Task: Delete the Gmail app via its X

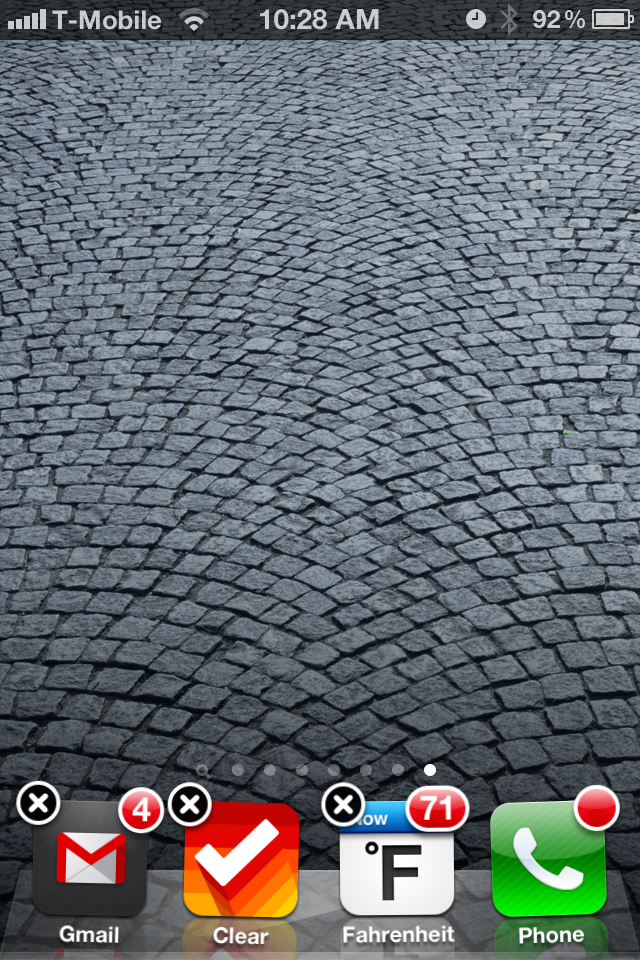Action: point(38,803)
